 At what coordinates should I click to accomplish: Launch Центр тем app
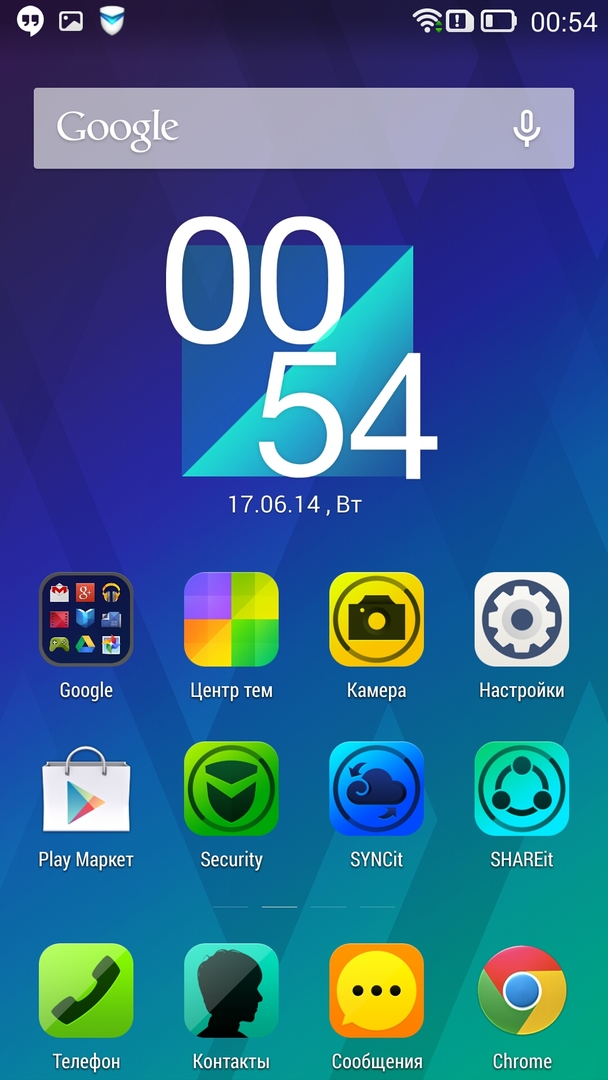[x=231, y=620]
